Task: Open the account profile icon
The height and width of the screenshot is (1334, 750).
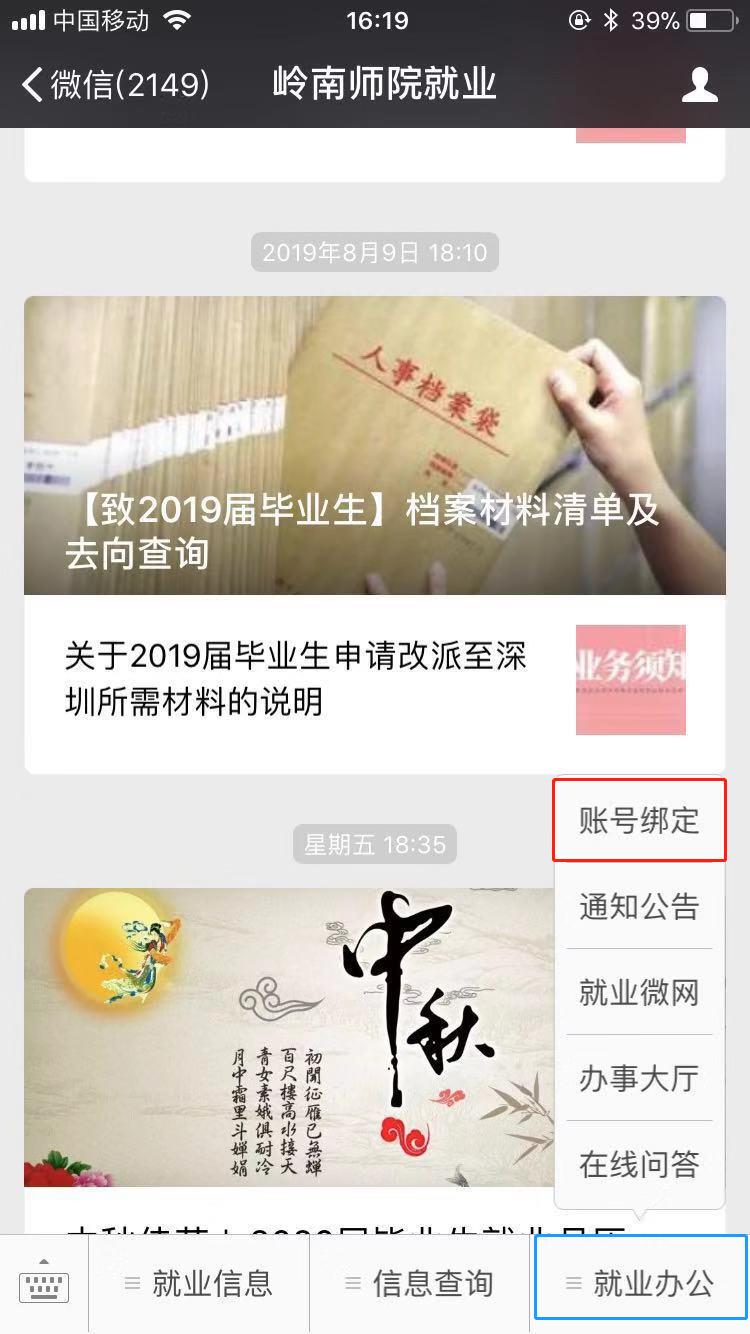Action: coord(699,85)
